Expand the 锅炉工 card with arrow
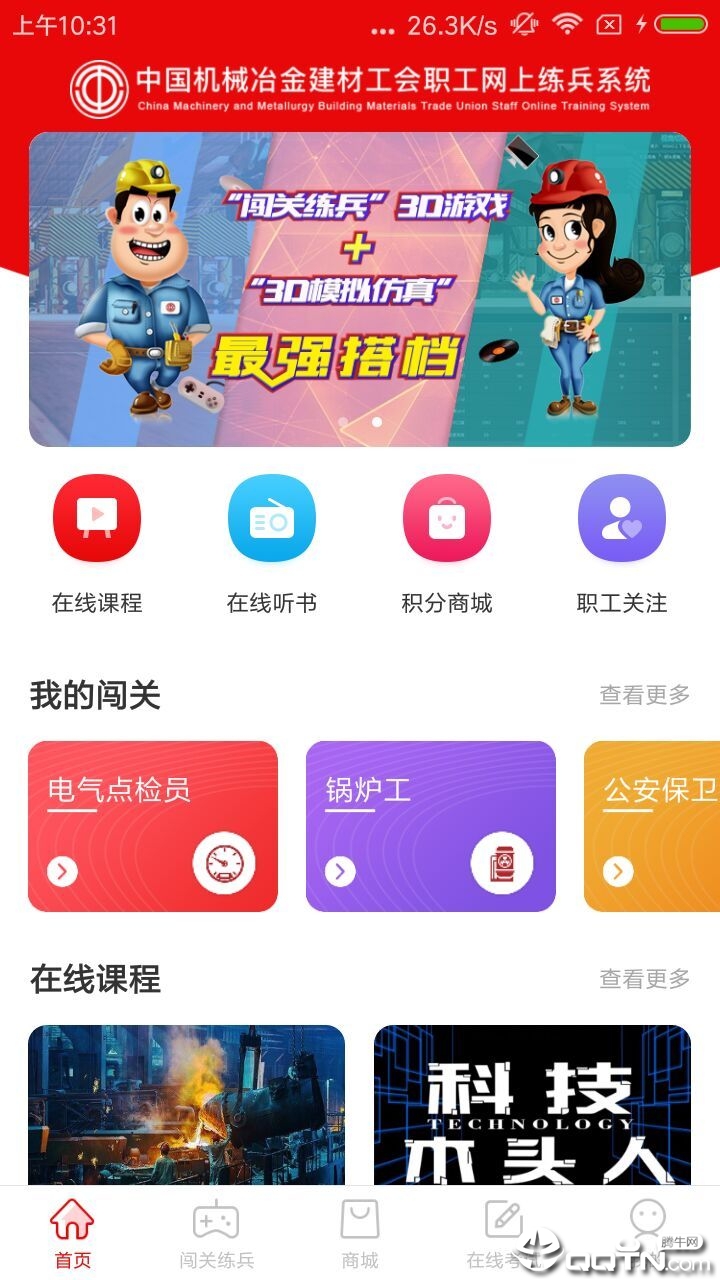Screen dimensions: 720x1280 [x=340, y=871]
